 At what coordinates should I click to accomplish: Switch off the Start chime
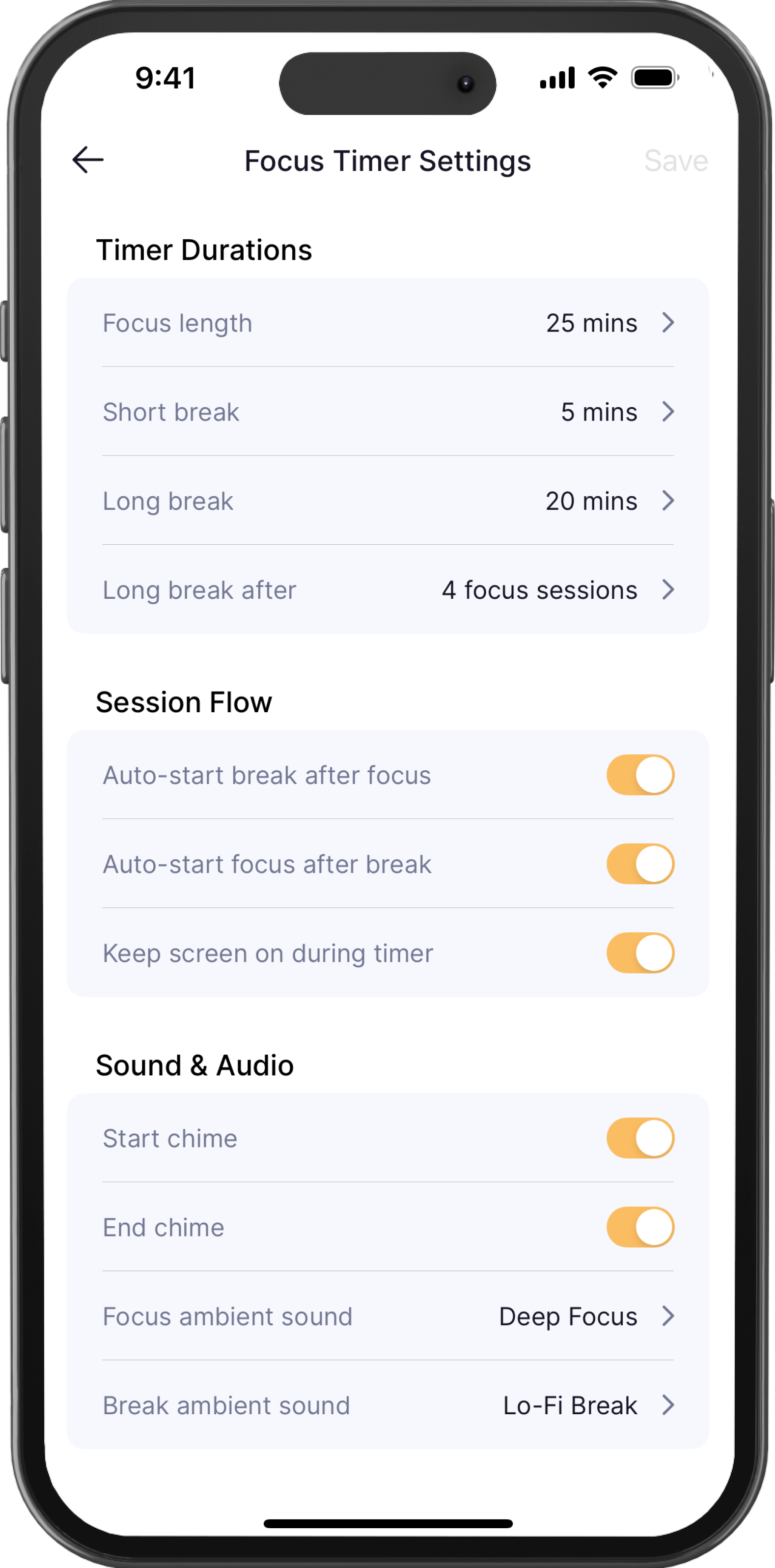[x=640, y=1138]
